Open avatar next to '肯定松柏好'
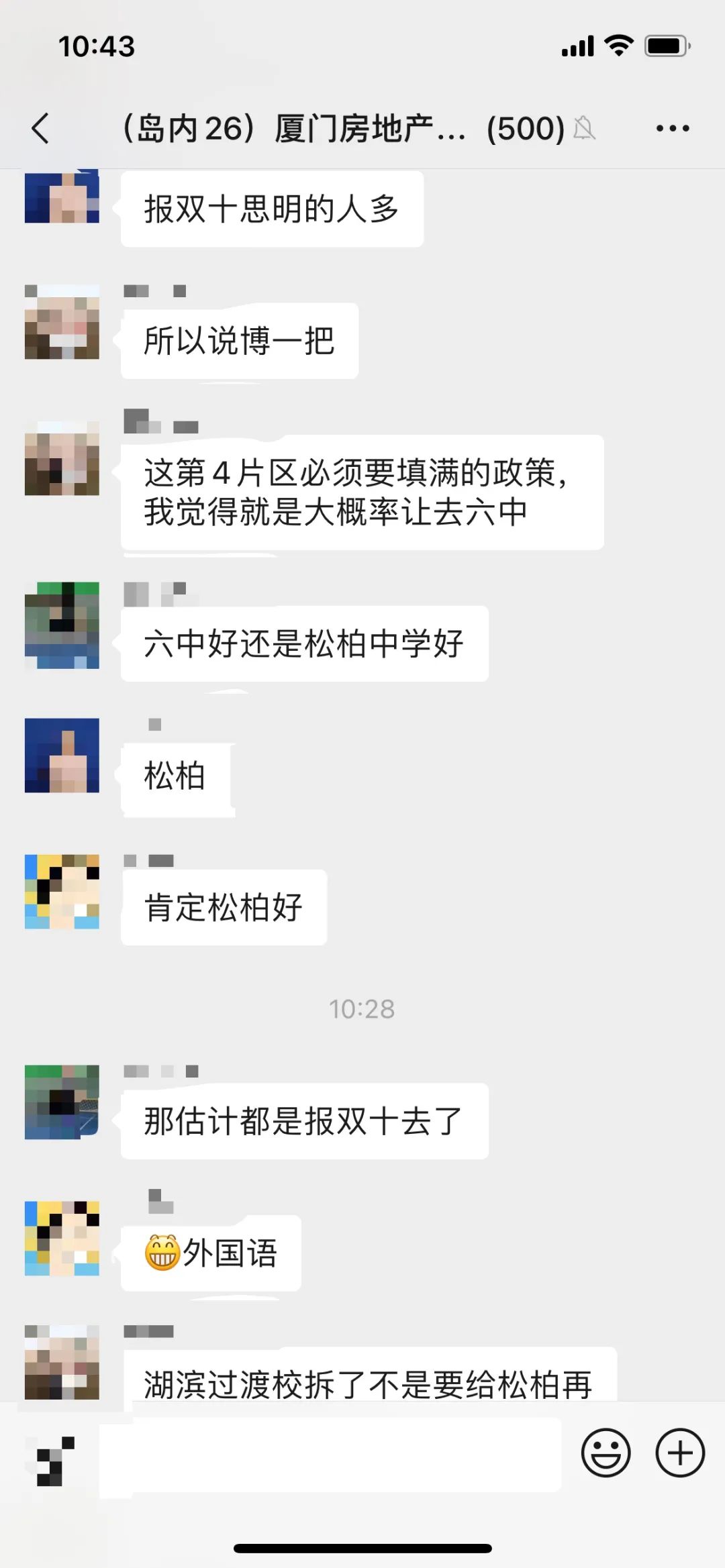725x1568 pixels. pyautogui.click(x=62, y=892)
